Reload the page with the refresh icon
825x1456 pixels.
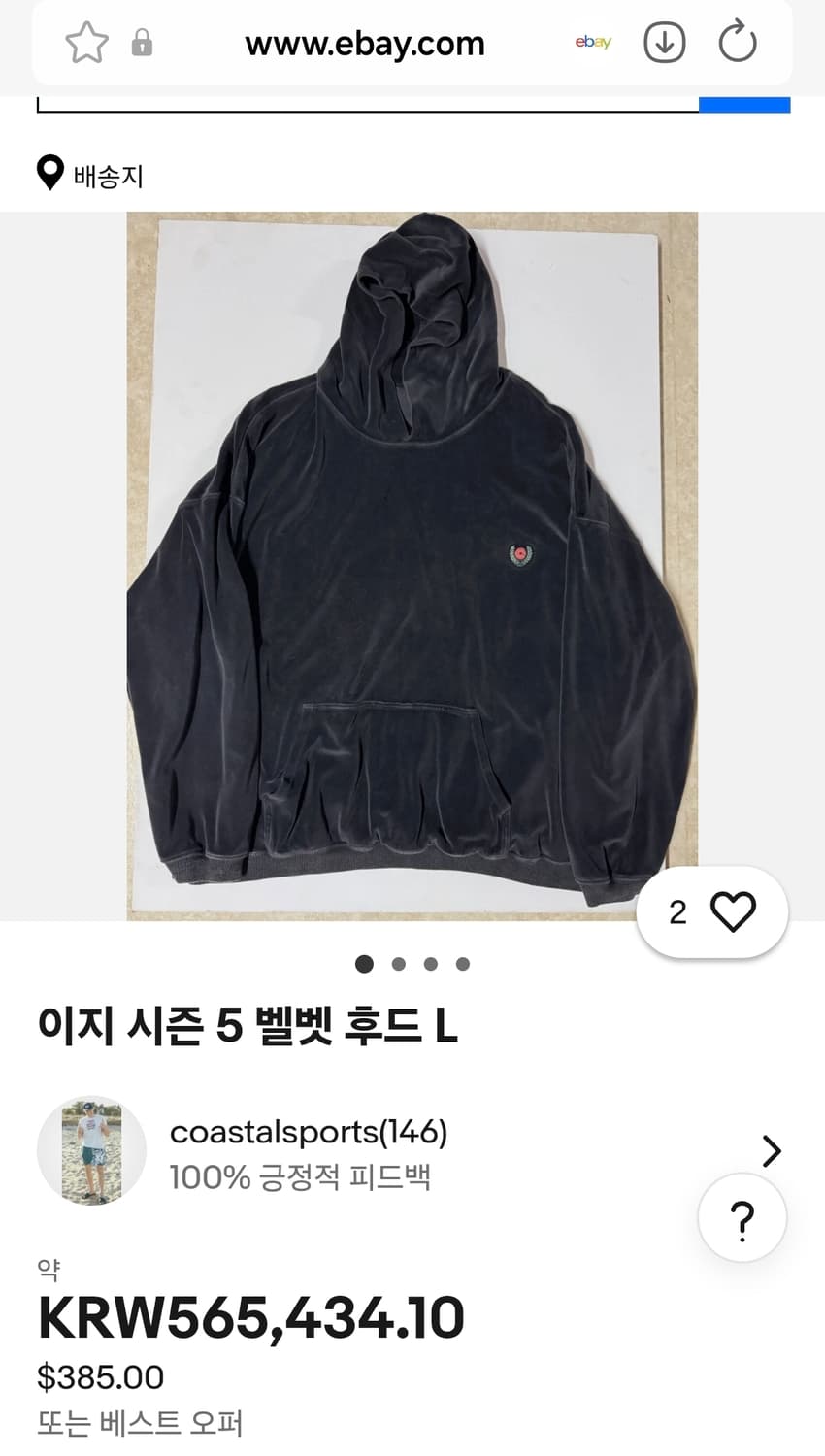[737, 43]
